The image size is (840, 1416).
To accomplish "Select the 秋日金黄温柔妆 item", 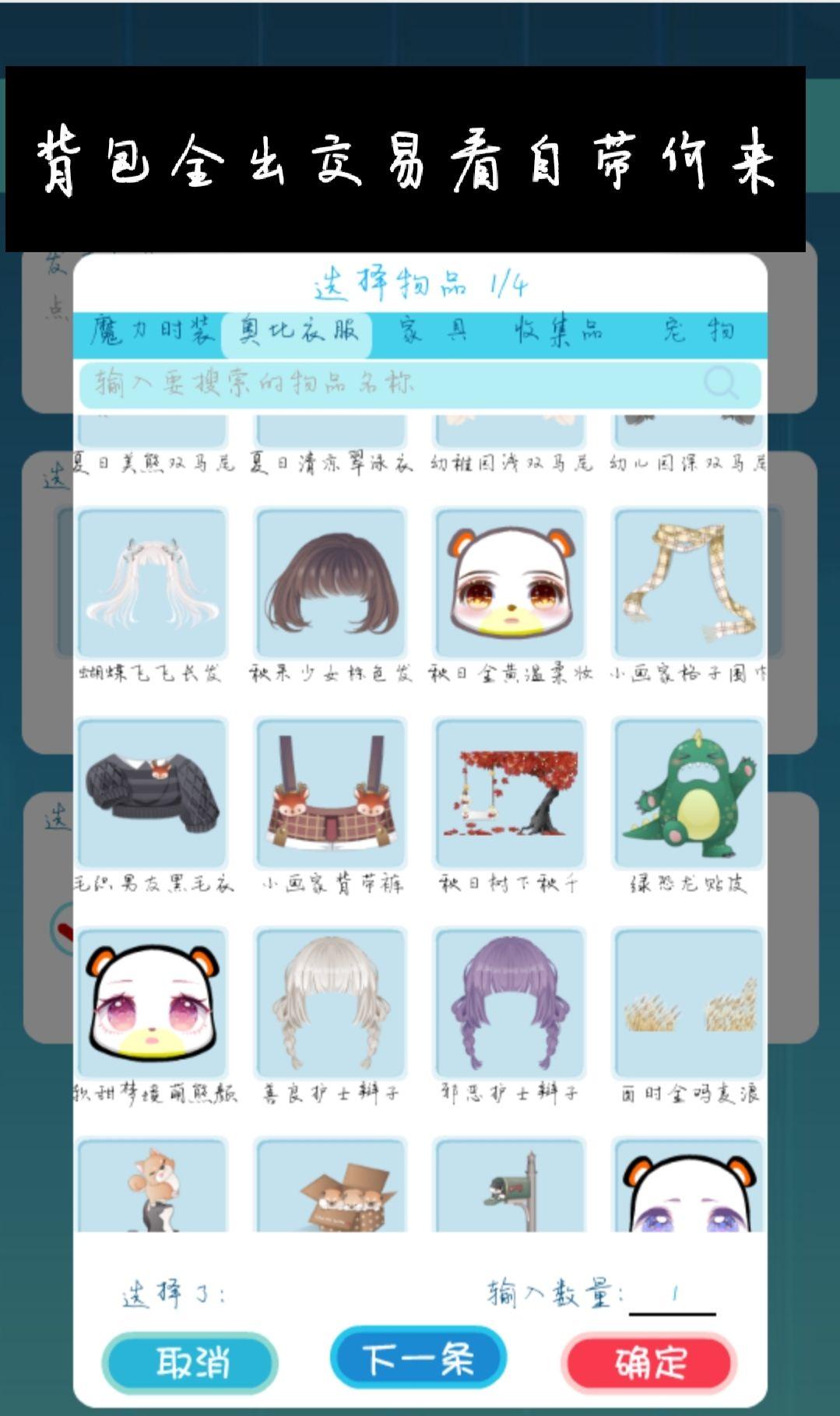I will [x=510, y=584].
